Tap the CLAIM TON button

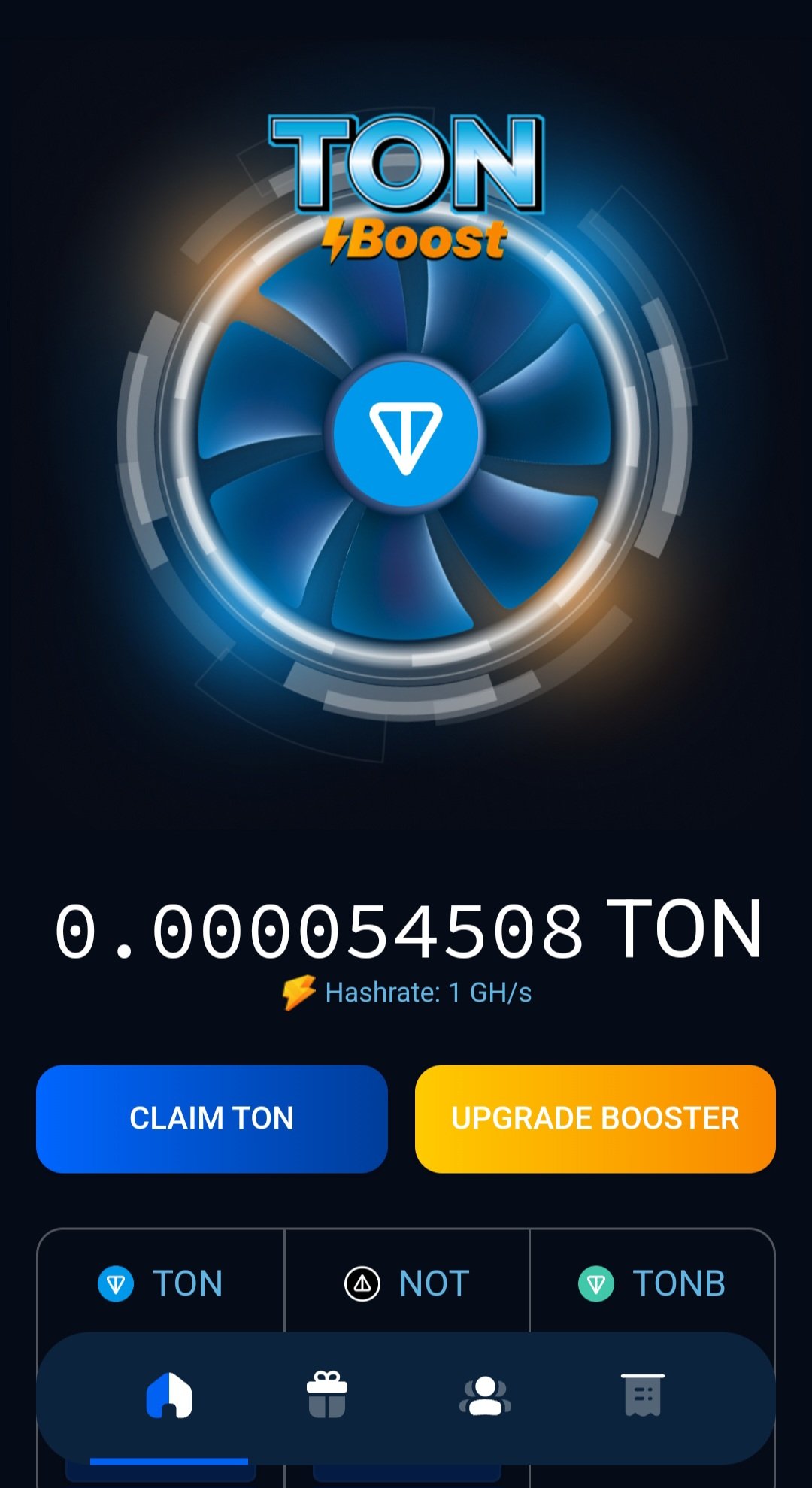click(212, 1118)
